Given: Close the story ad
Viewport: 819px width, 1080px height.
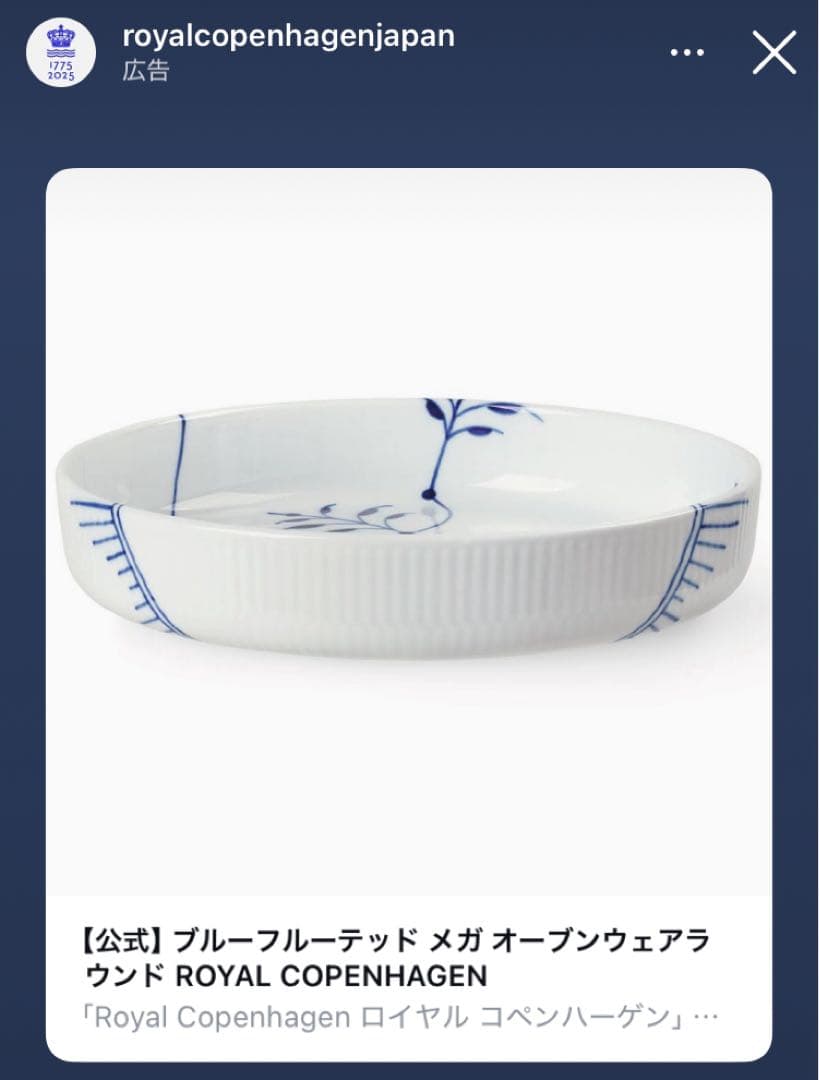Looking at the screenshot, I should pos(774,53).
